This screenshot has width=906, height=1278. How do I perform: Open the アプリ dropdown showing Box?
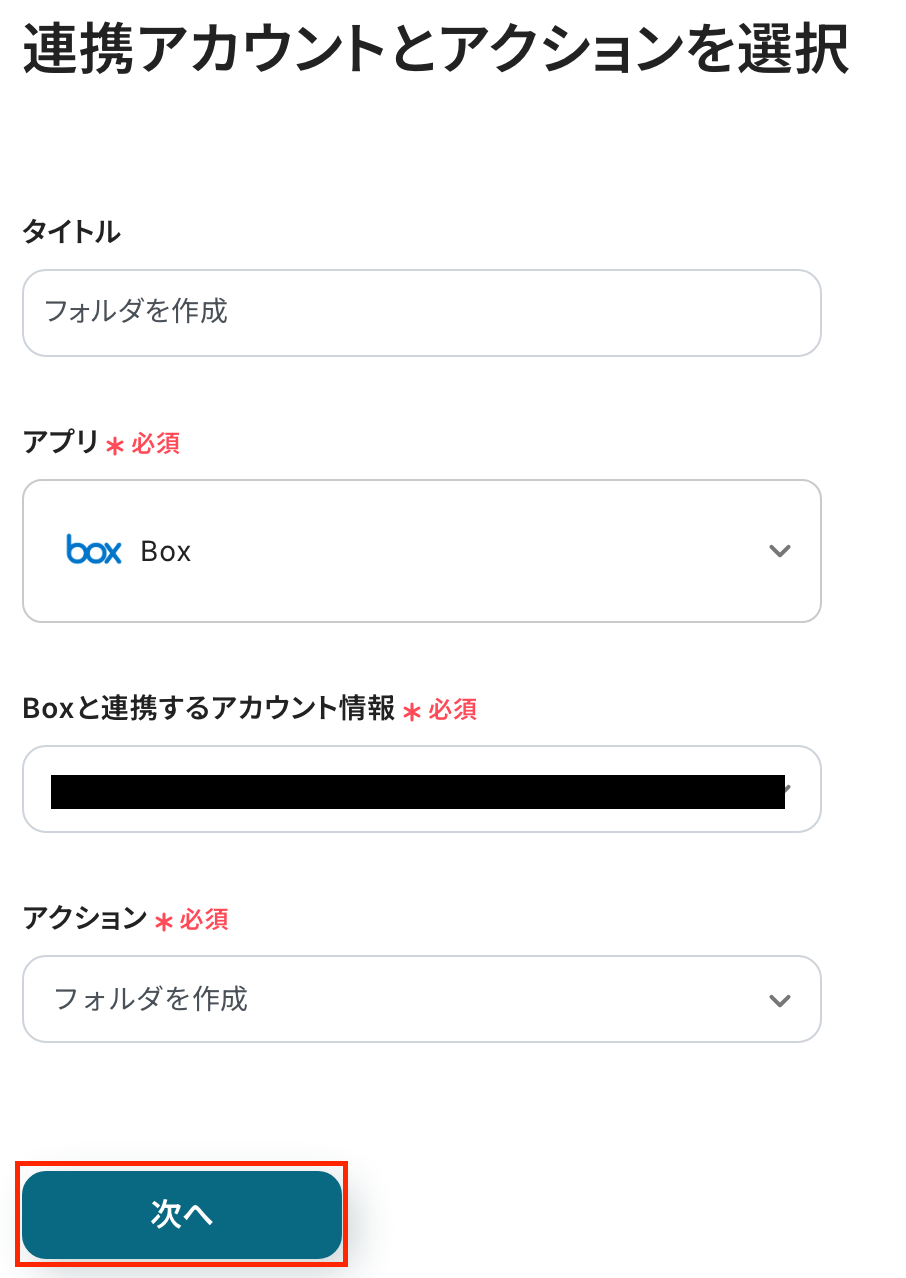click(x=421, y=551)
